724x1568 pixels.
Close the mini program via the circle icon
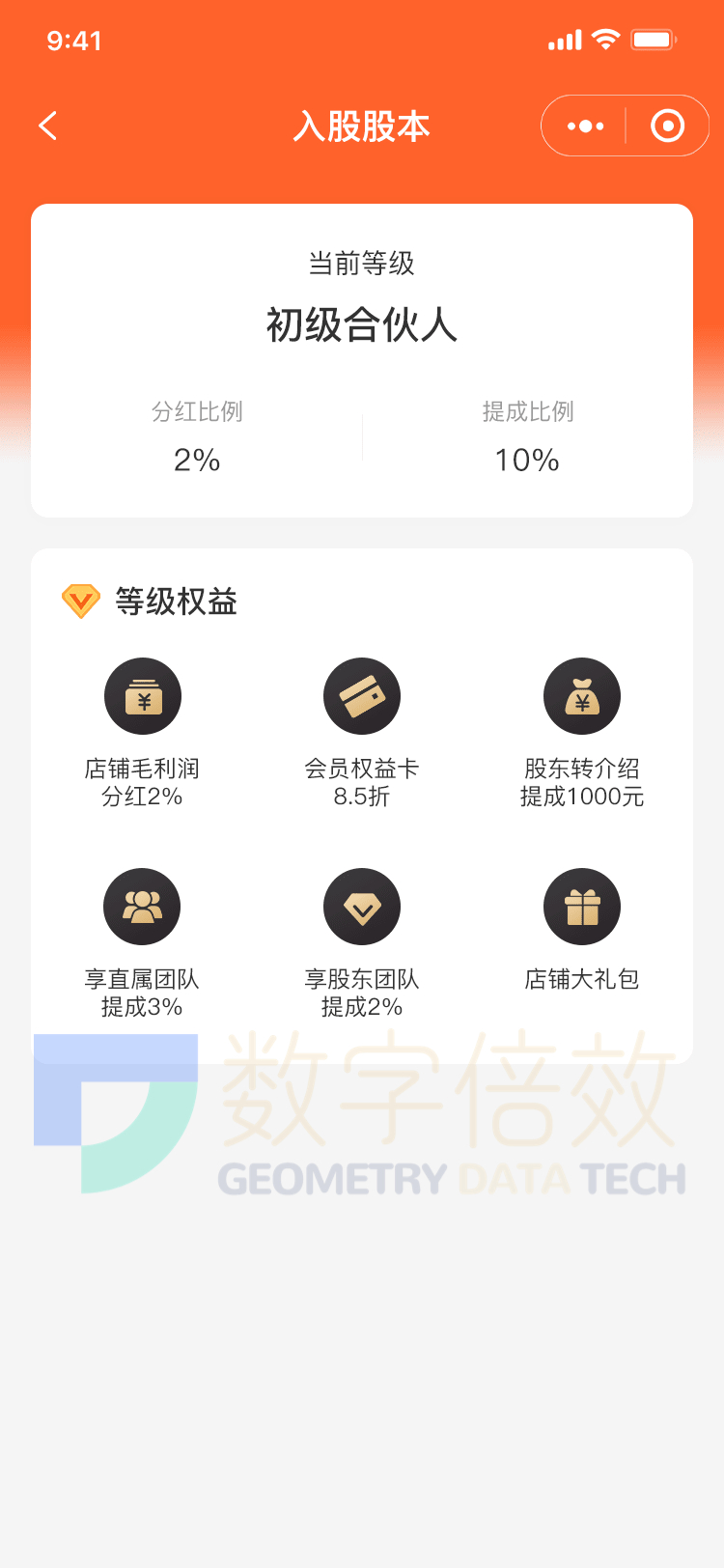(x=667, y=126)
